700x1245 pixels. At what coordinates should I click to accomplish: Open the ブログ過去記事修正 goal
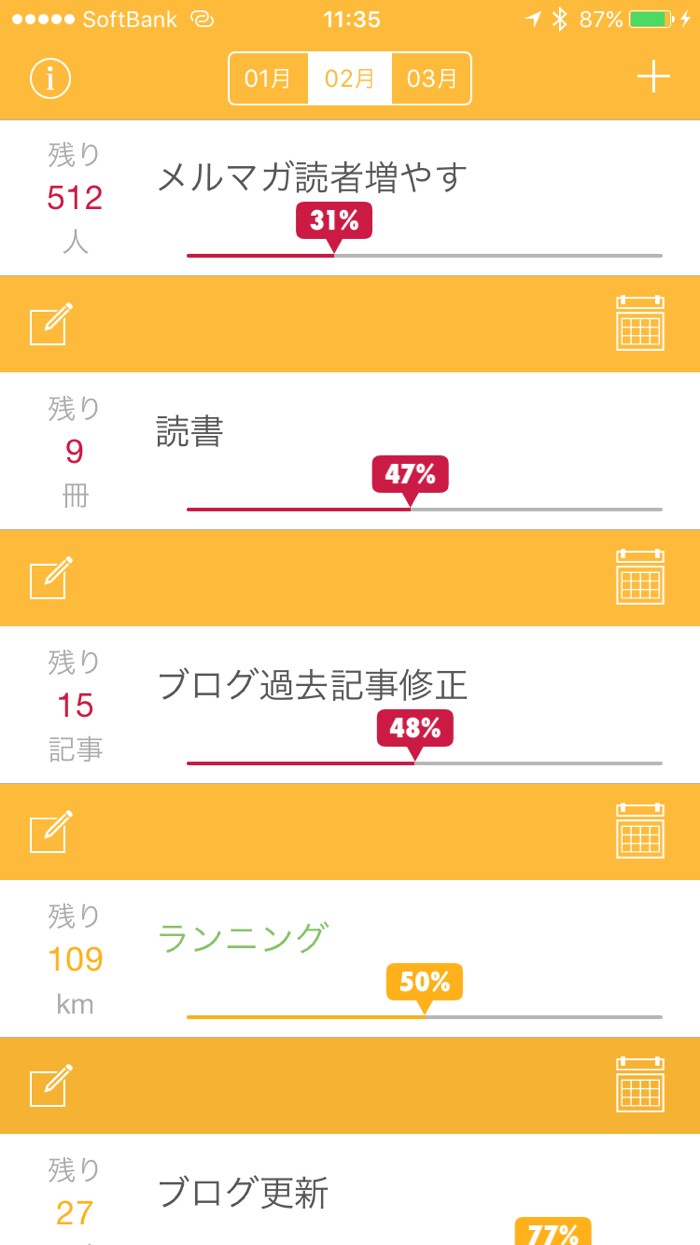pos(312,686)
